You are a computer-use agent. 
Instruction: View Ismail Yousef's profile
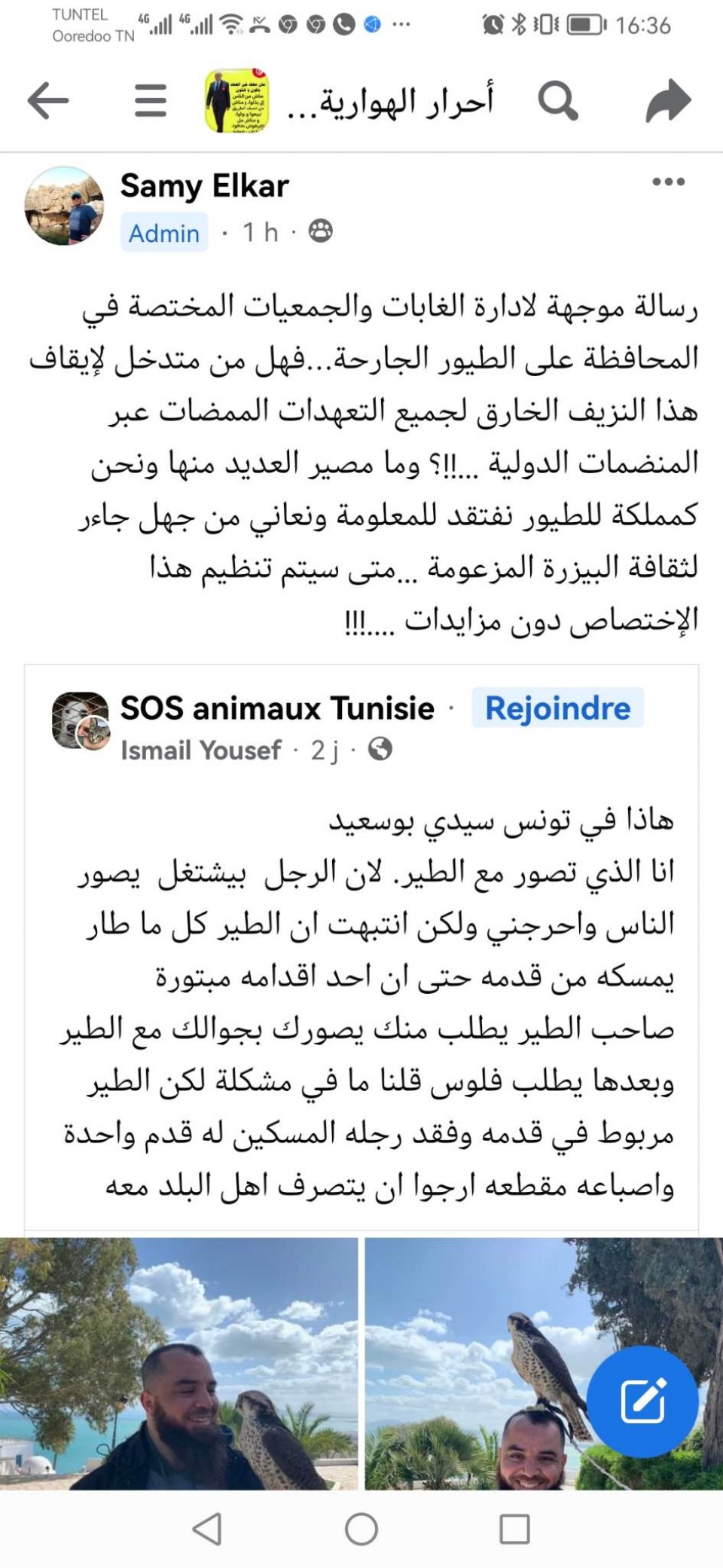[200, 750]
